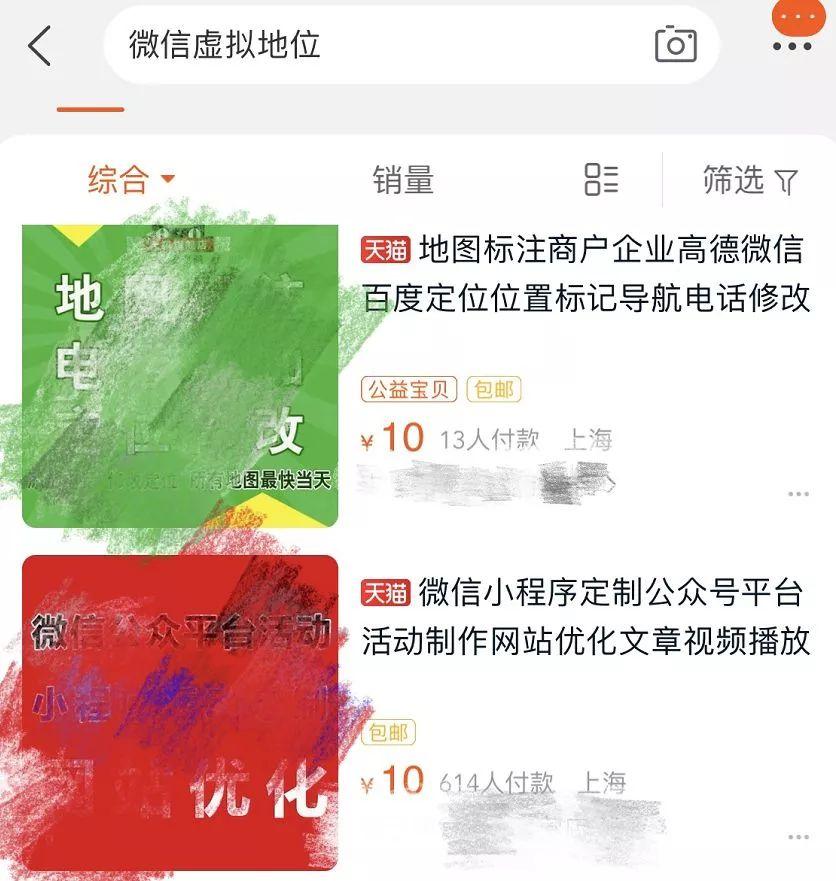
Task: Tap the back arrow to return
Action: [40, 45]
